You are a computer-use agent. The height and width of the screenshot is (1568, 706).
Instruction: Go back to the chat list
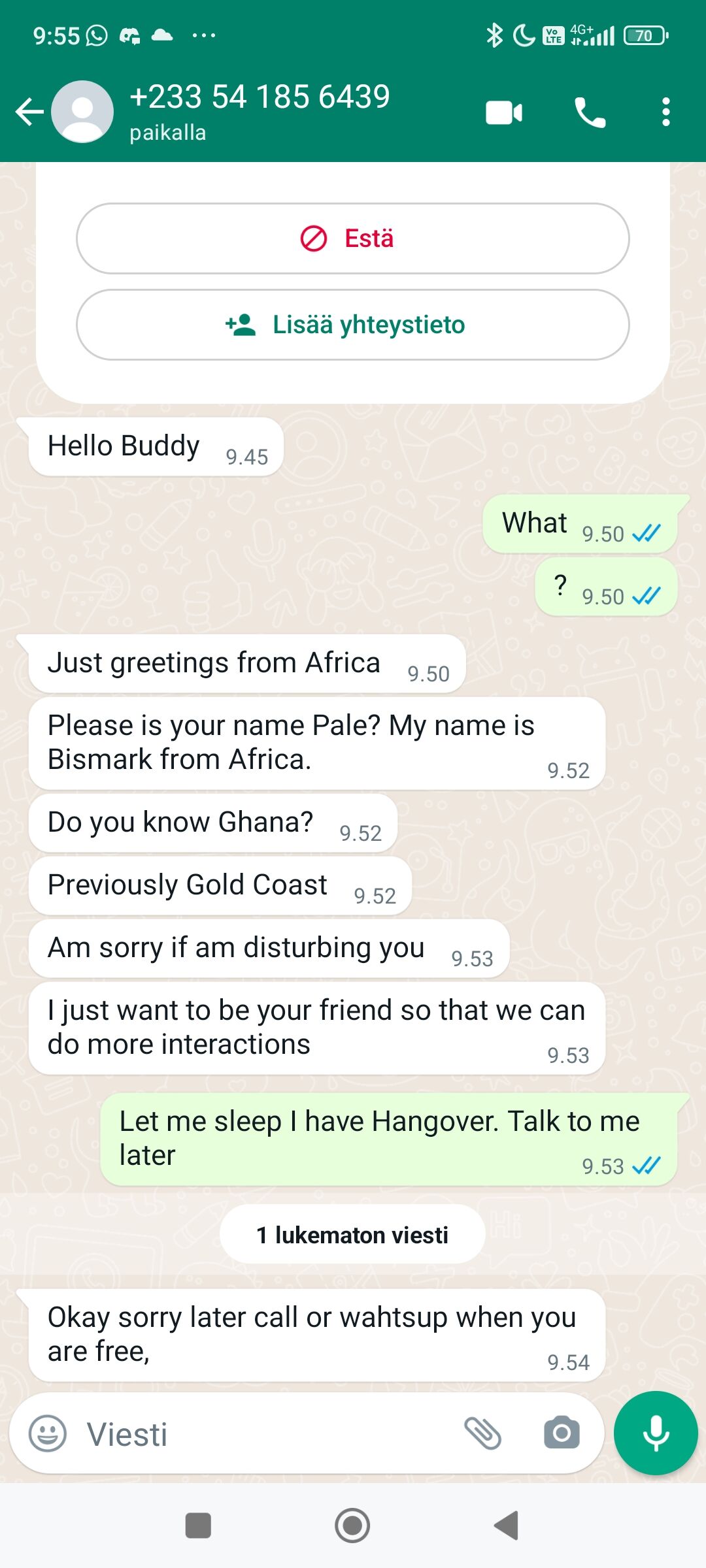[x=29, y=112]
